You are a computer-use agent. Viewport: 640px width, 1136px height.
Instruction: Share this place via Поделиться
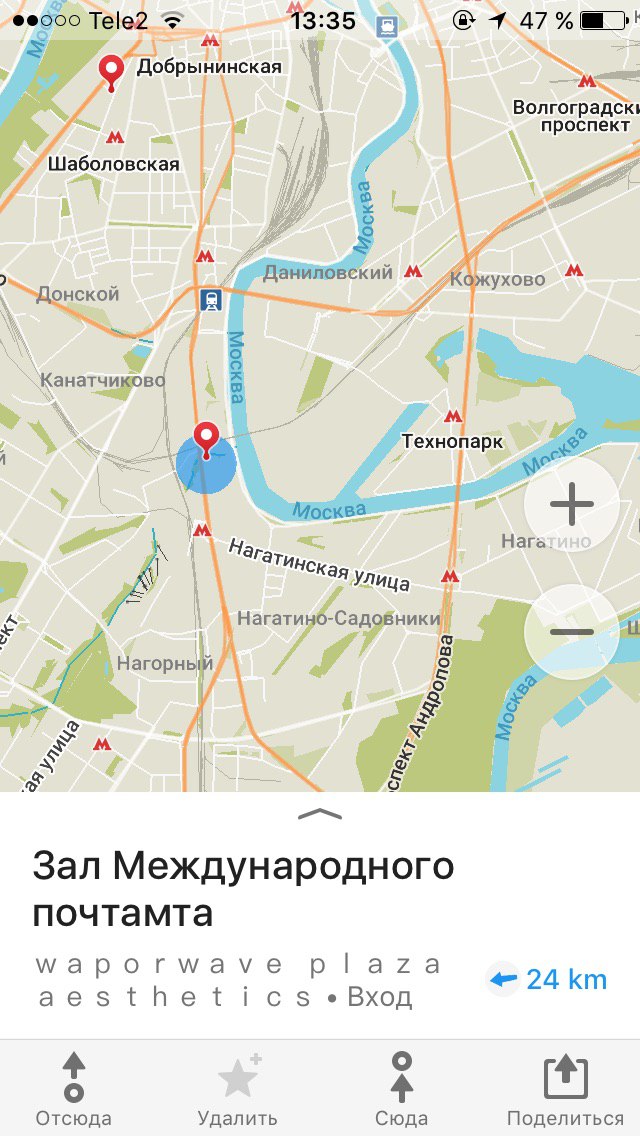[x=565, y=1089]
